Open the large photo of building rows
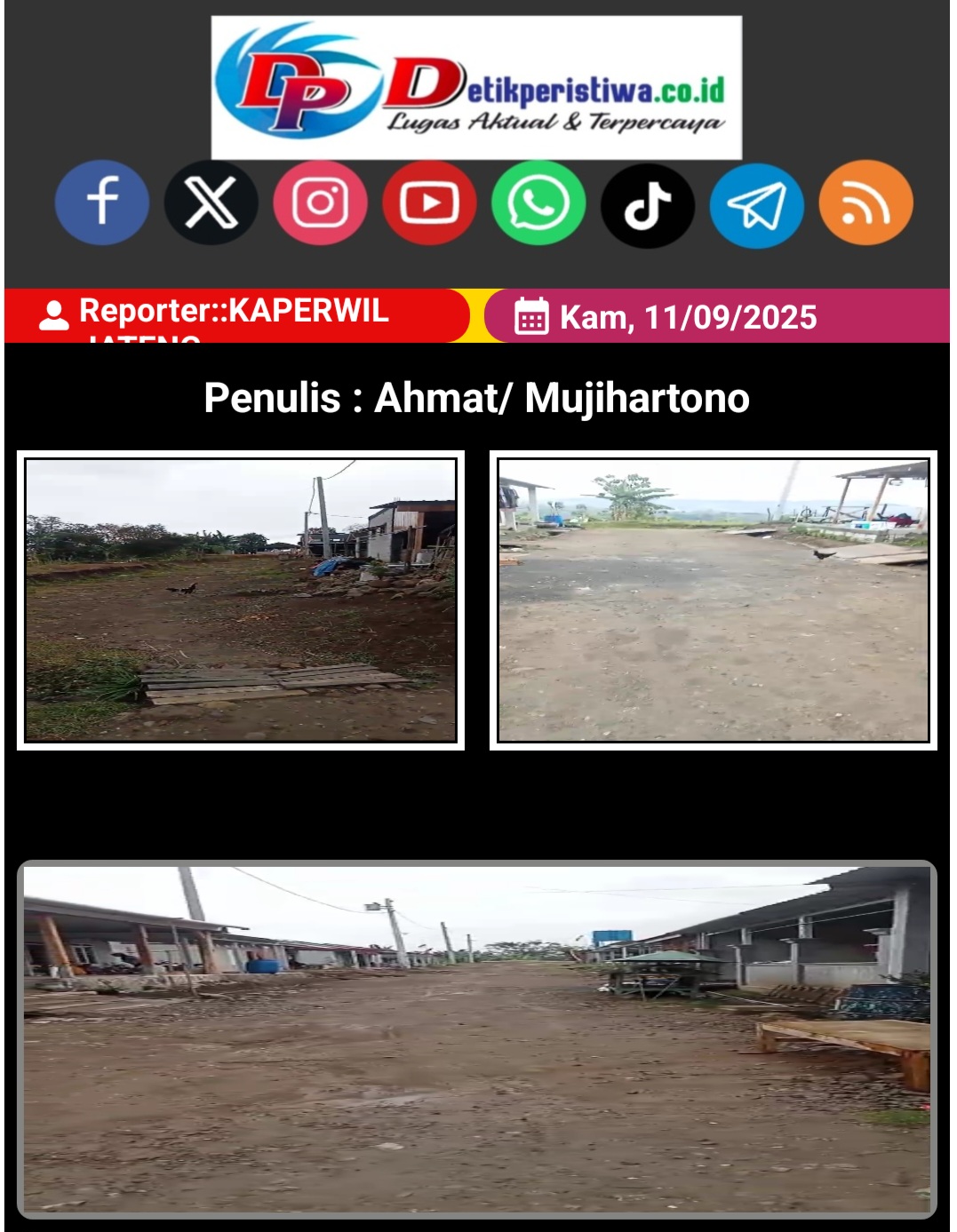The width and height of the screenshot is (957, 1232). coord(477,1039)
